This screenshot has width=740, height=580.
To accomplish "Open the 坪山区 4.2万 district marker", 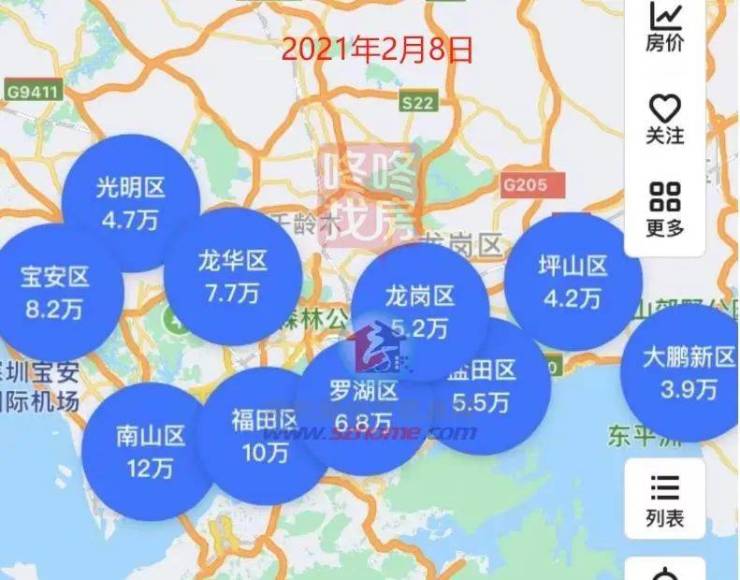I will click(x=572, y=281).
